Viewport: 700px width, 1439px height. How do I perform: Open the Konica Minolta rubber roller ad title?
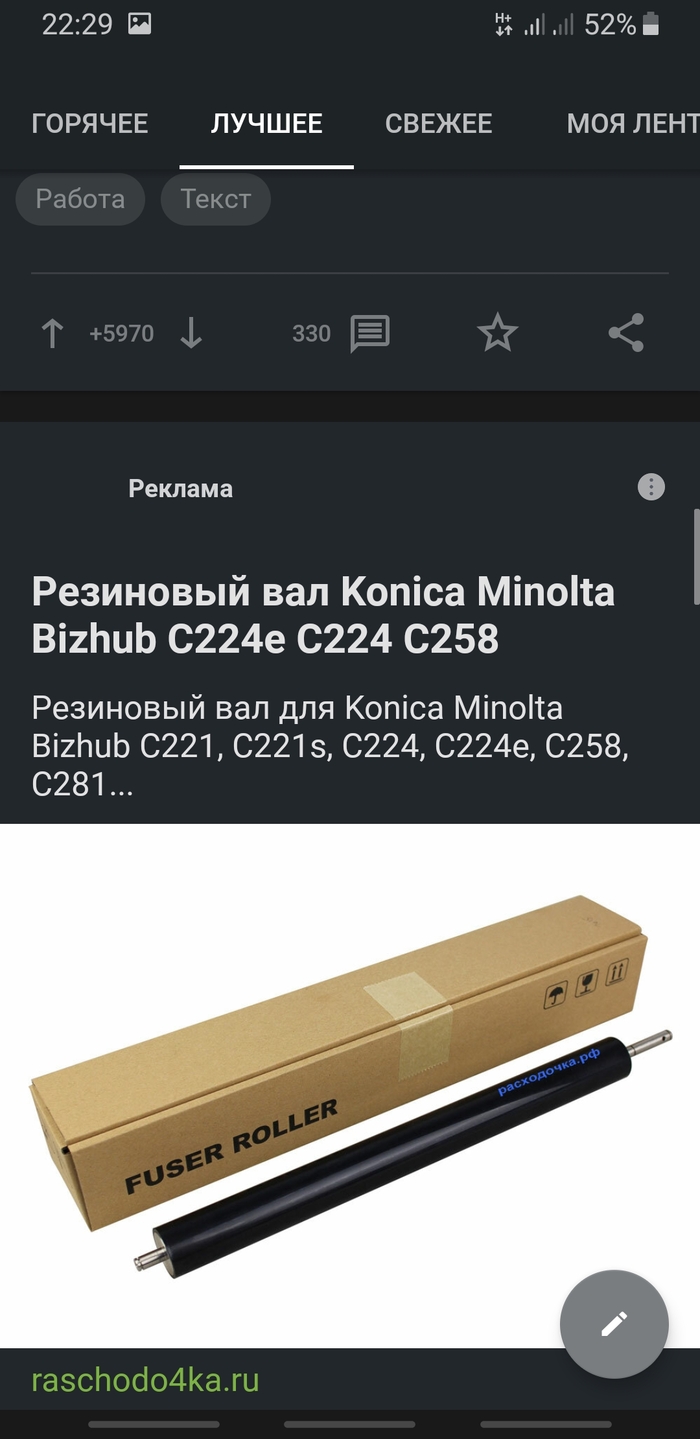pos(323,614)
